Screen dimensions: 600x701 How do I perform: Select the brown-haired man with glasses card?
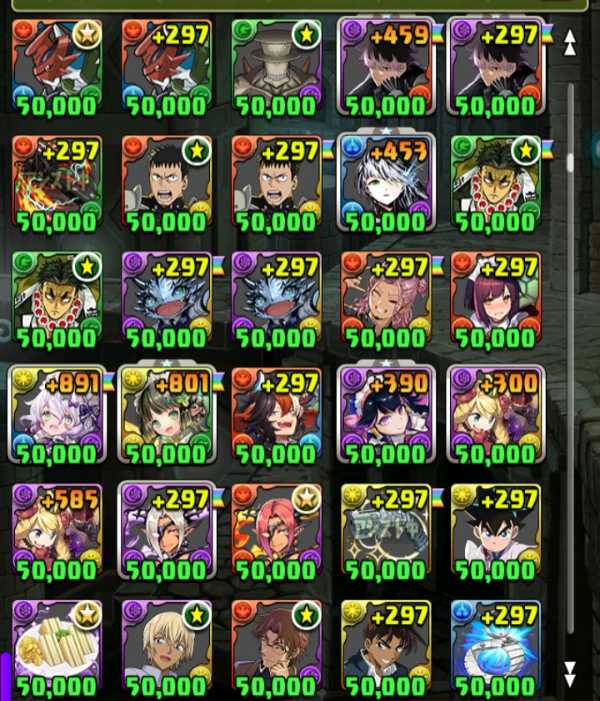pos(276,648)
